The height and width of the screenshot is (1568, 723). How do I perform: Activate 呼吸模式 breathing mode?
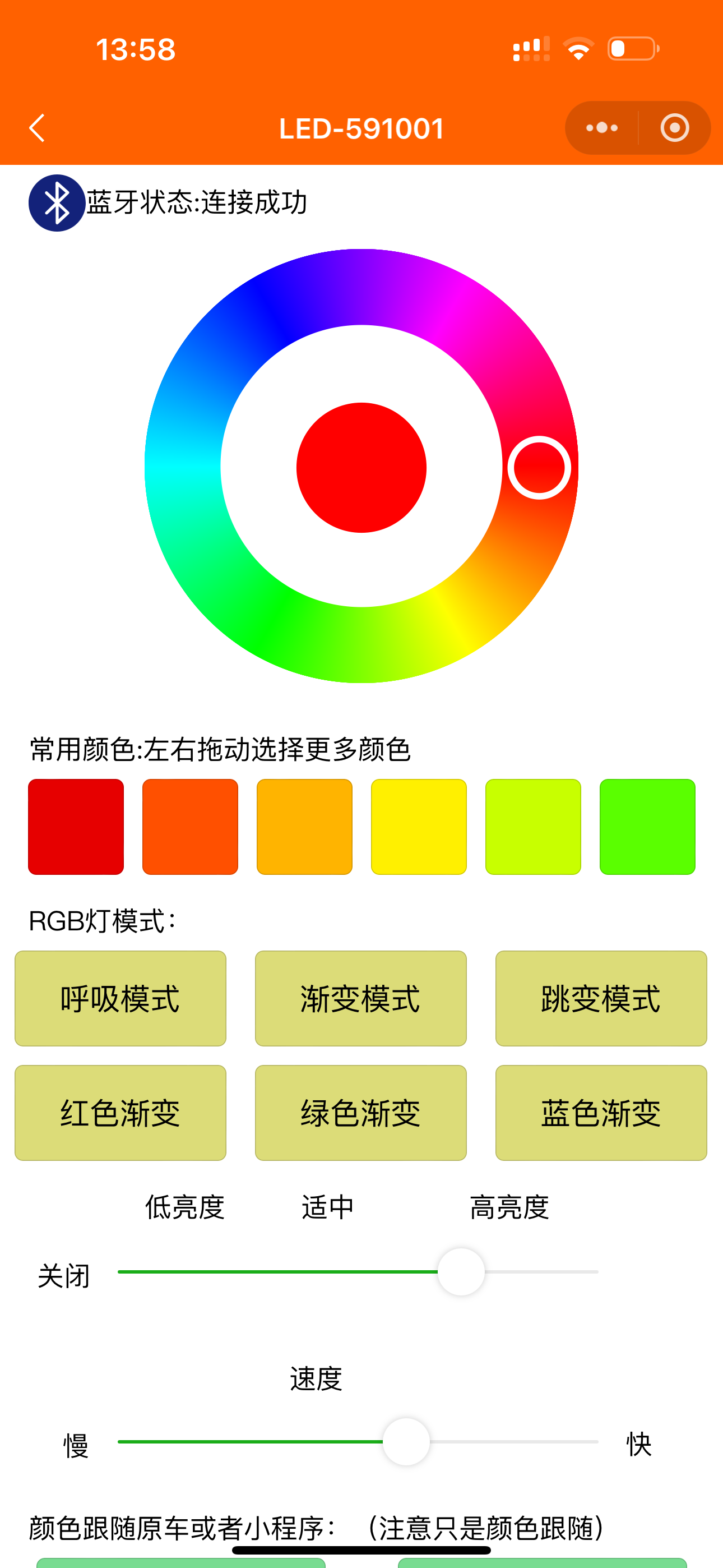point(121,998)
